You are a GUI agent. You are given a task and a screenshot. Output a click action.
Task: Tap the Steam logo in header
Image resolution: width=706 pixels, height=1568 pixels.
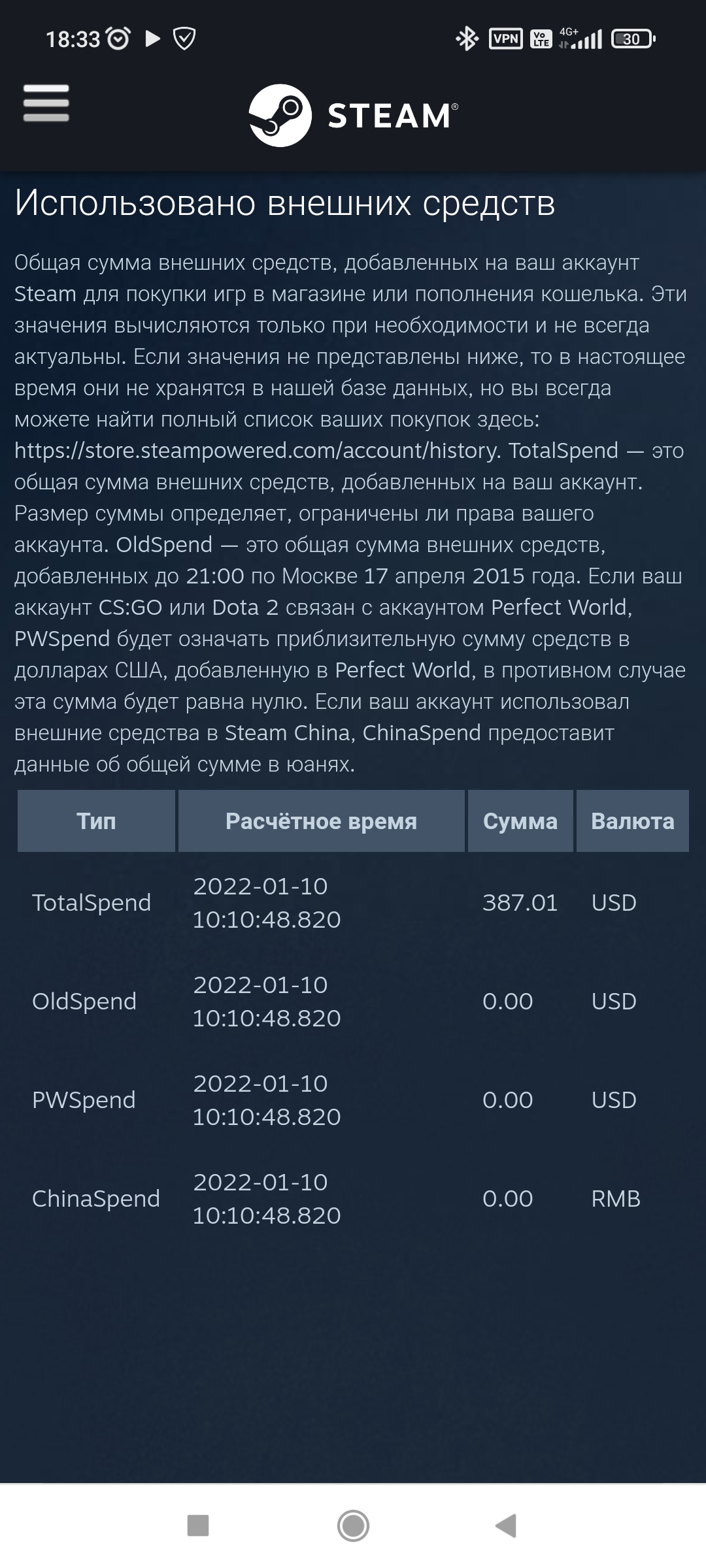[353, 115]
